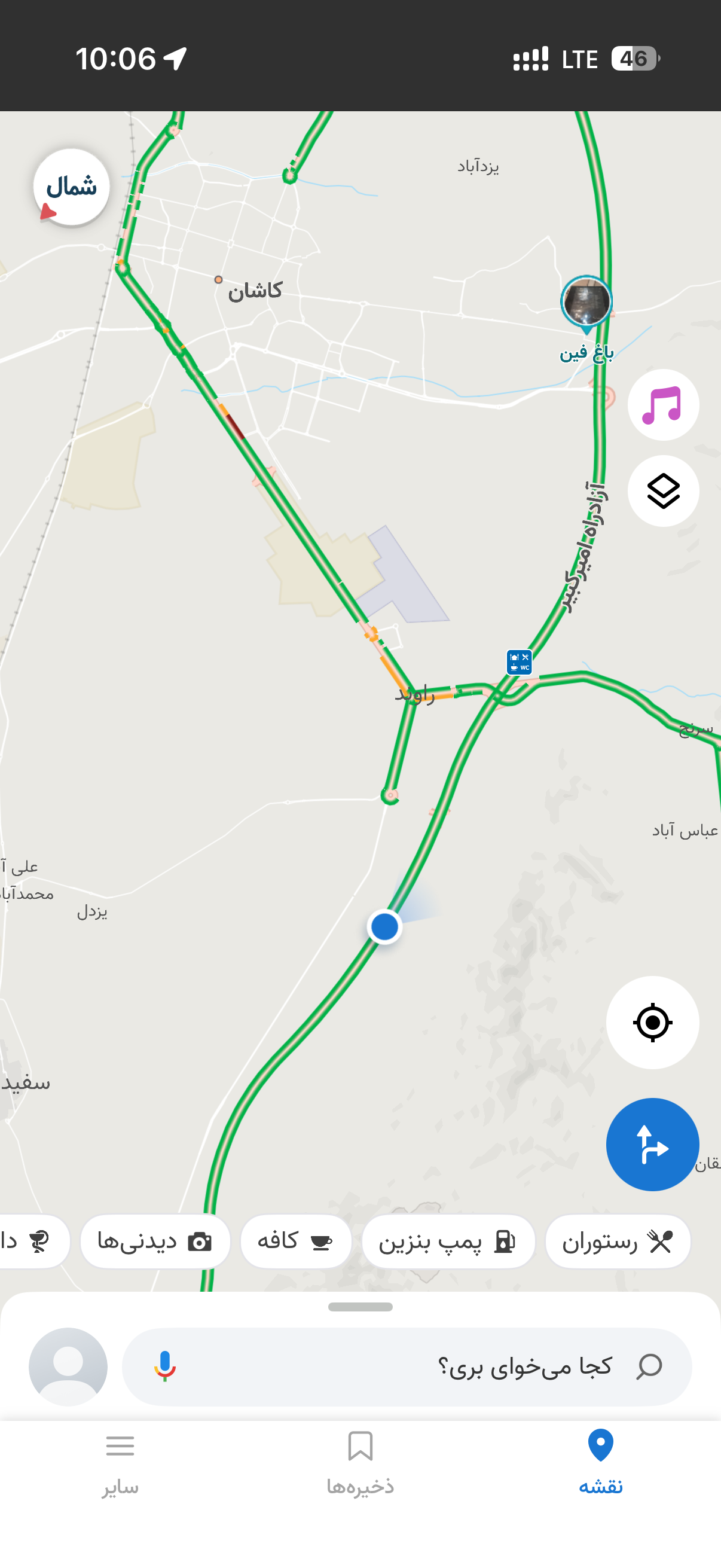The width and height of the screenshot is (721, 1568).
Task: Center map on my current location
Action: (x=652, y=1023)
